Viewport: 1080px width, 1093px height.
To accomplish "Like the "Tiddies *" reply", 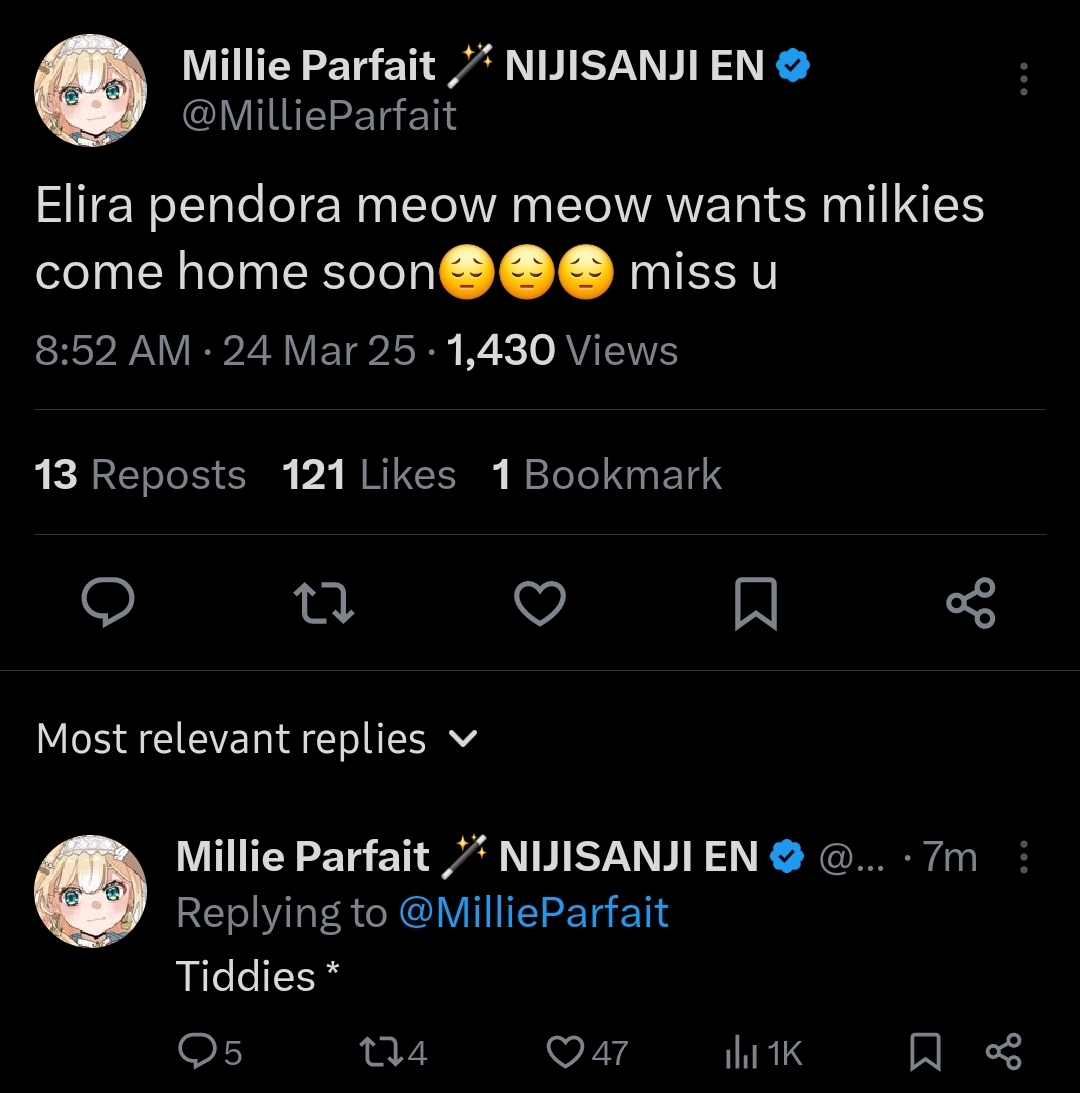I will pyautogui.click(x=586, y=1052).
